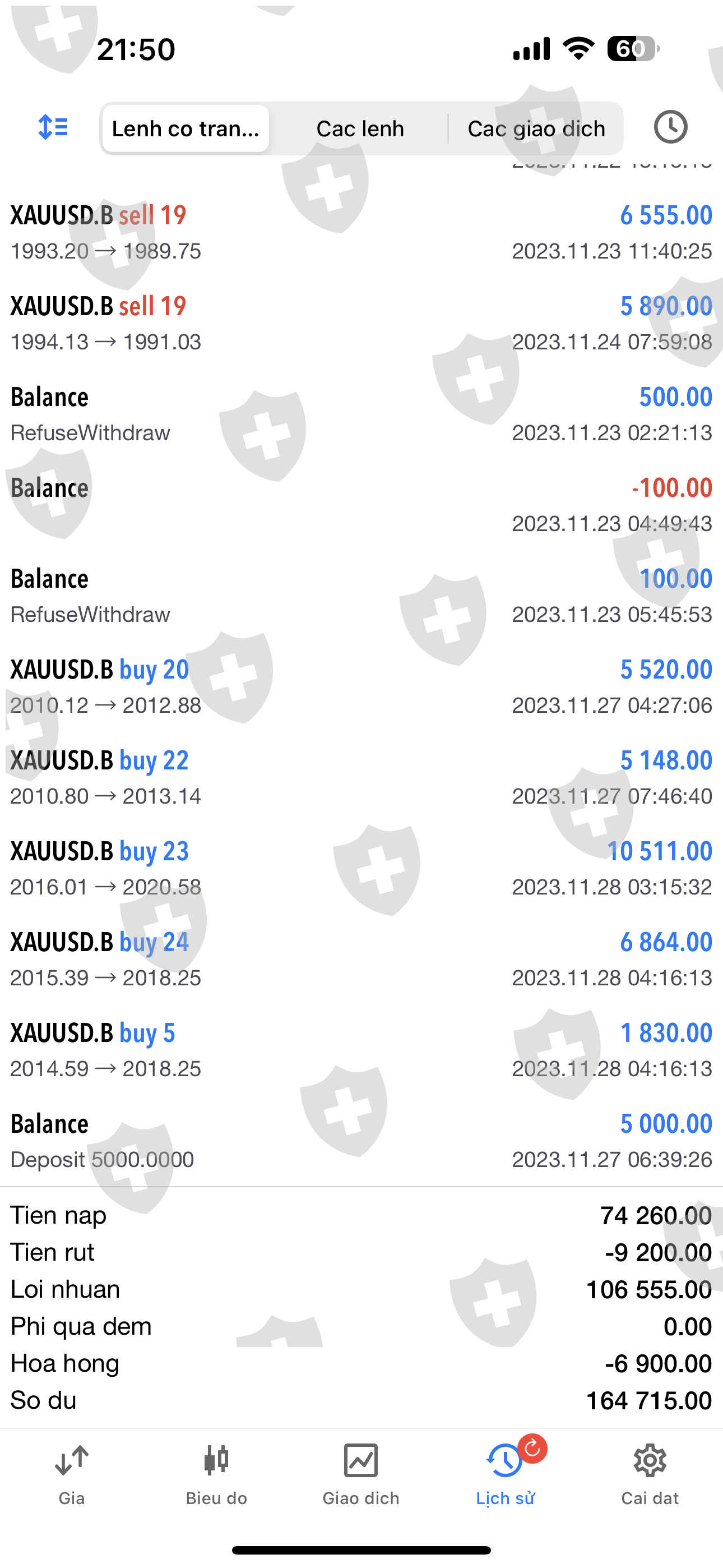Screen dimensions: 723x1568
Task: Select the Lịch sử tab
Action: pyautogui.click(x=505, y=1474)
